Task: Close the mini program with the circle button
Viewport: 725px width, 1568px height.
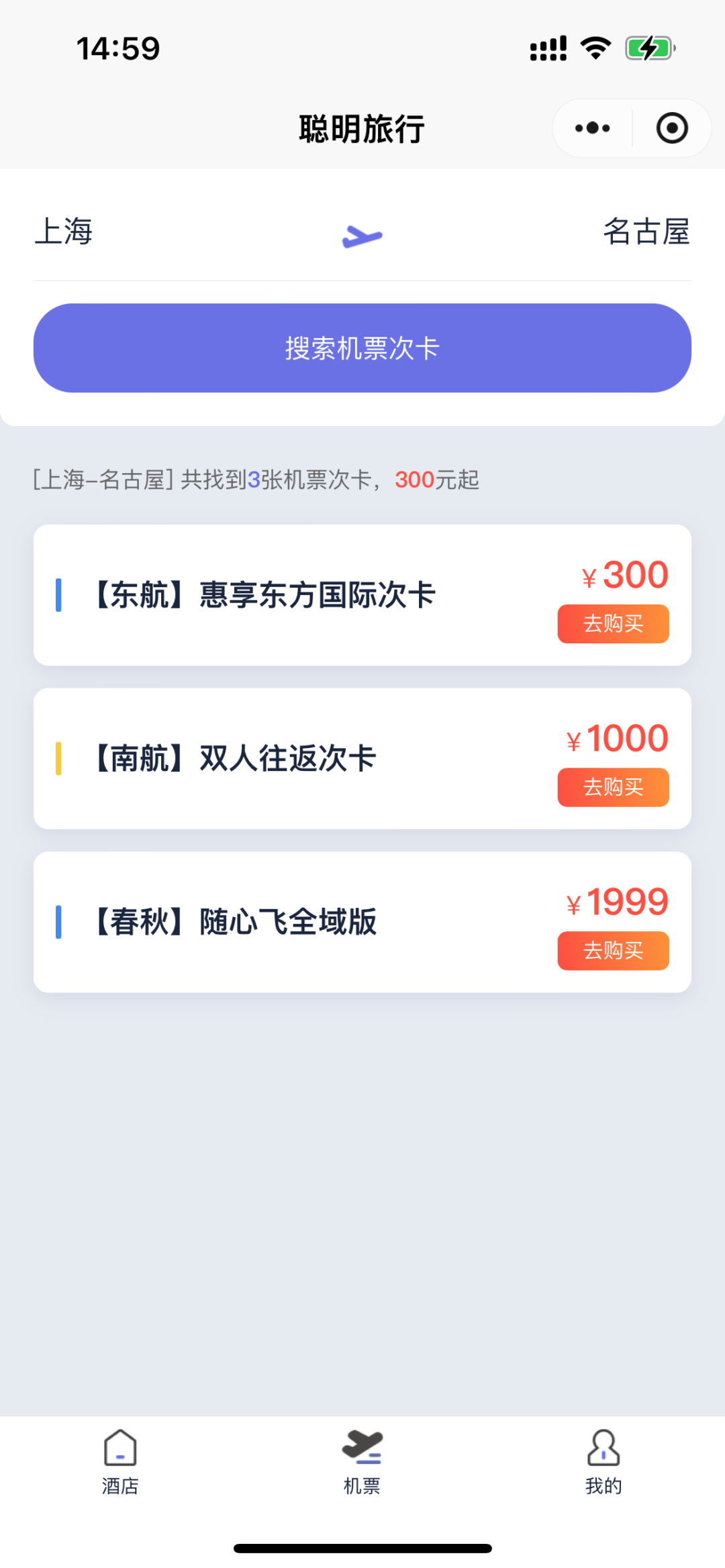Action: tap(672, 128)
